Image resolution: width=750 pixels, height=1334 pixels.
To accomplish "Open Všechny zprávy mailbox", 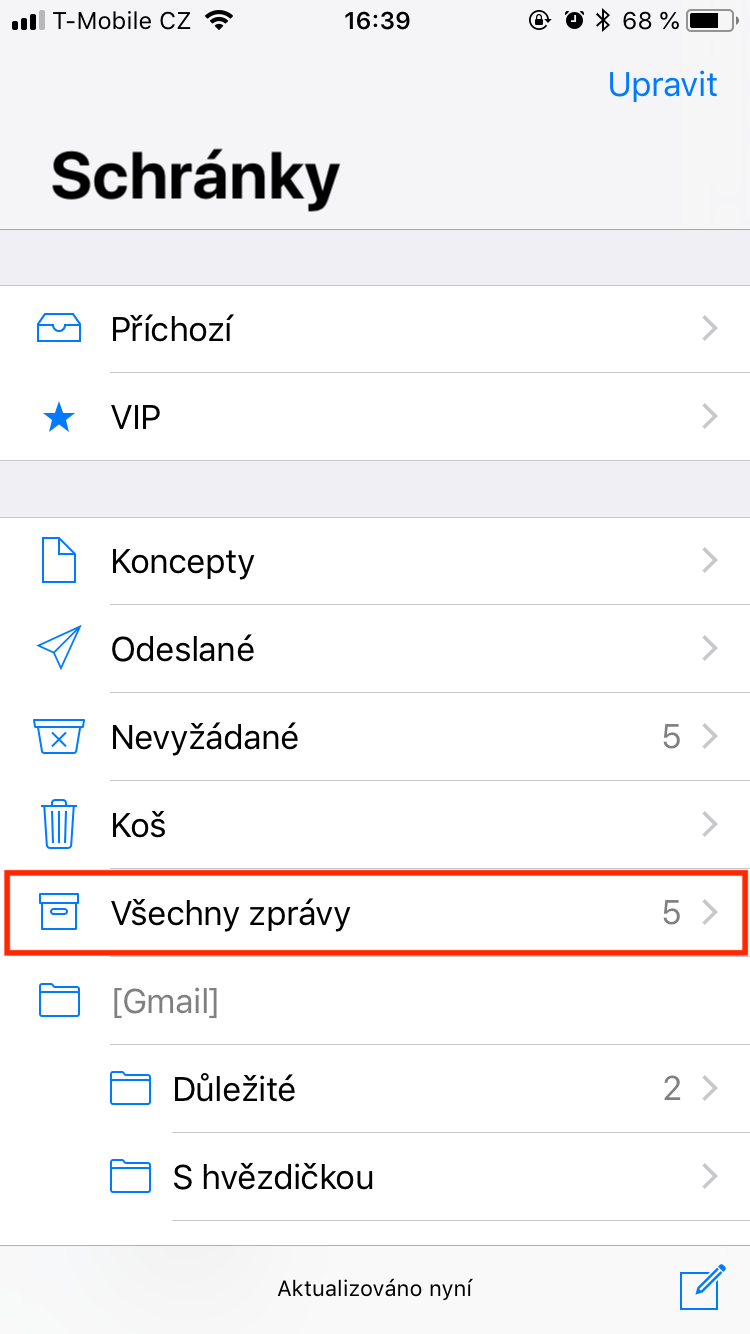I will [x=375, y=913].
